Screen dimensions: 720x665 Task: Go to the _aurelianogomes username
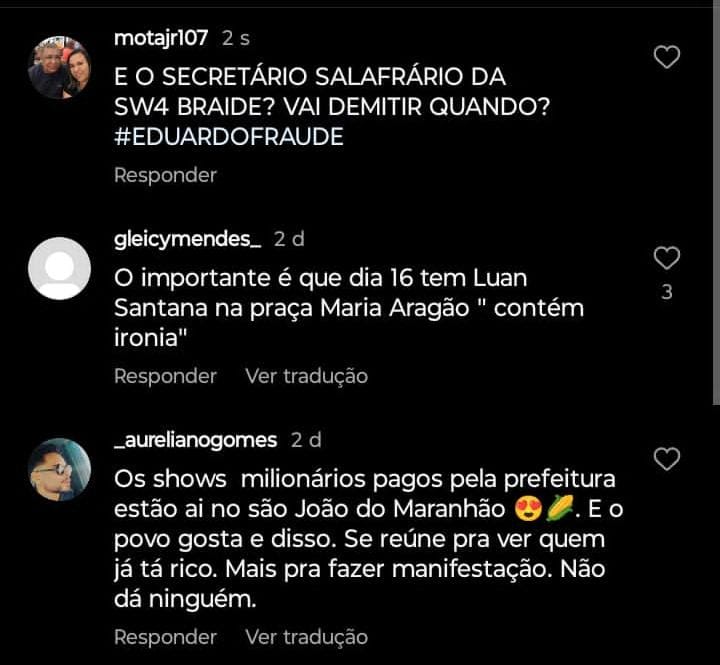196,440
